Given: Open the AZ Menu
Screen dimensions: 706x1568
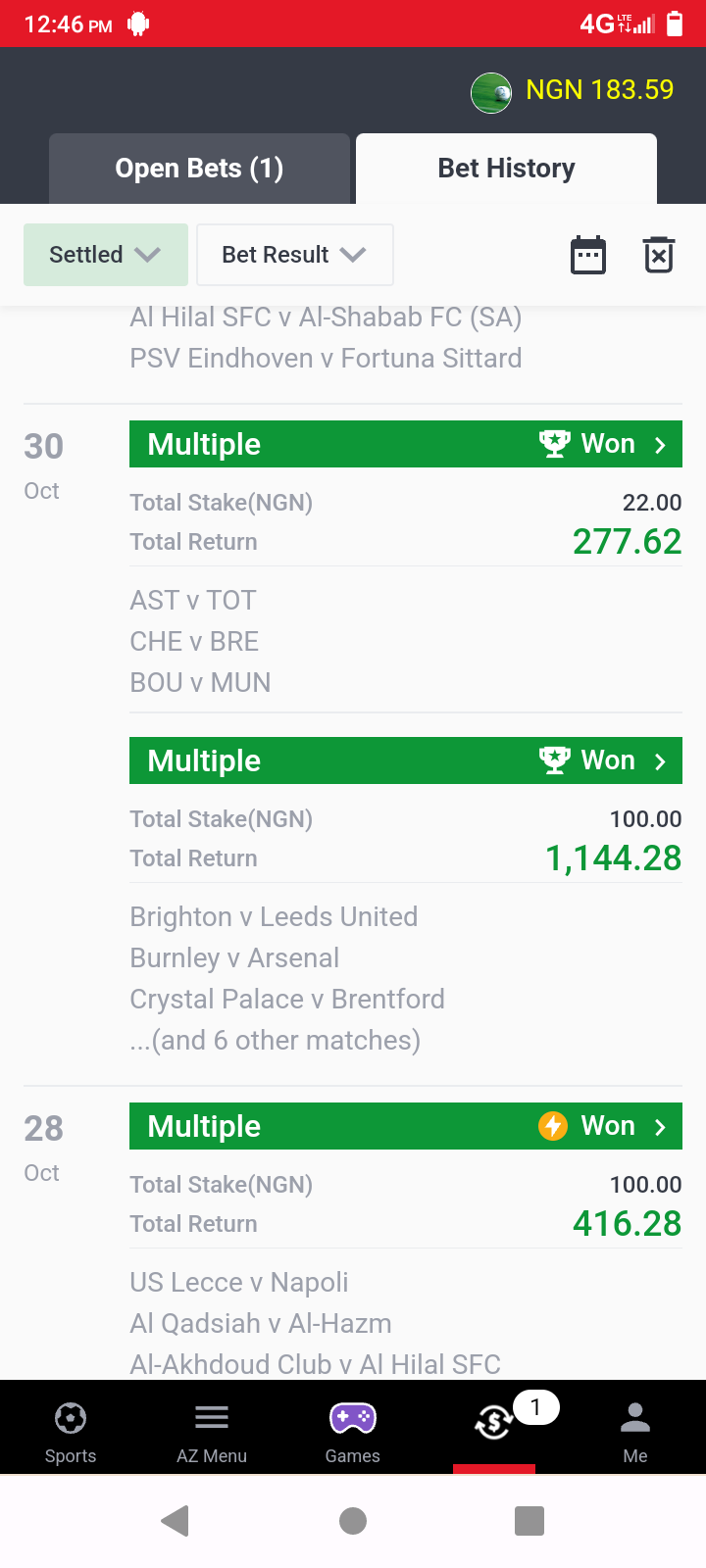Looking at the screenshot, I should pos(212,1431).
